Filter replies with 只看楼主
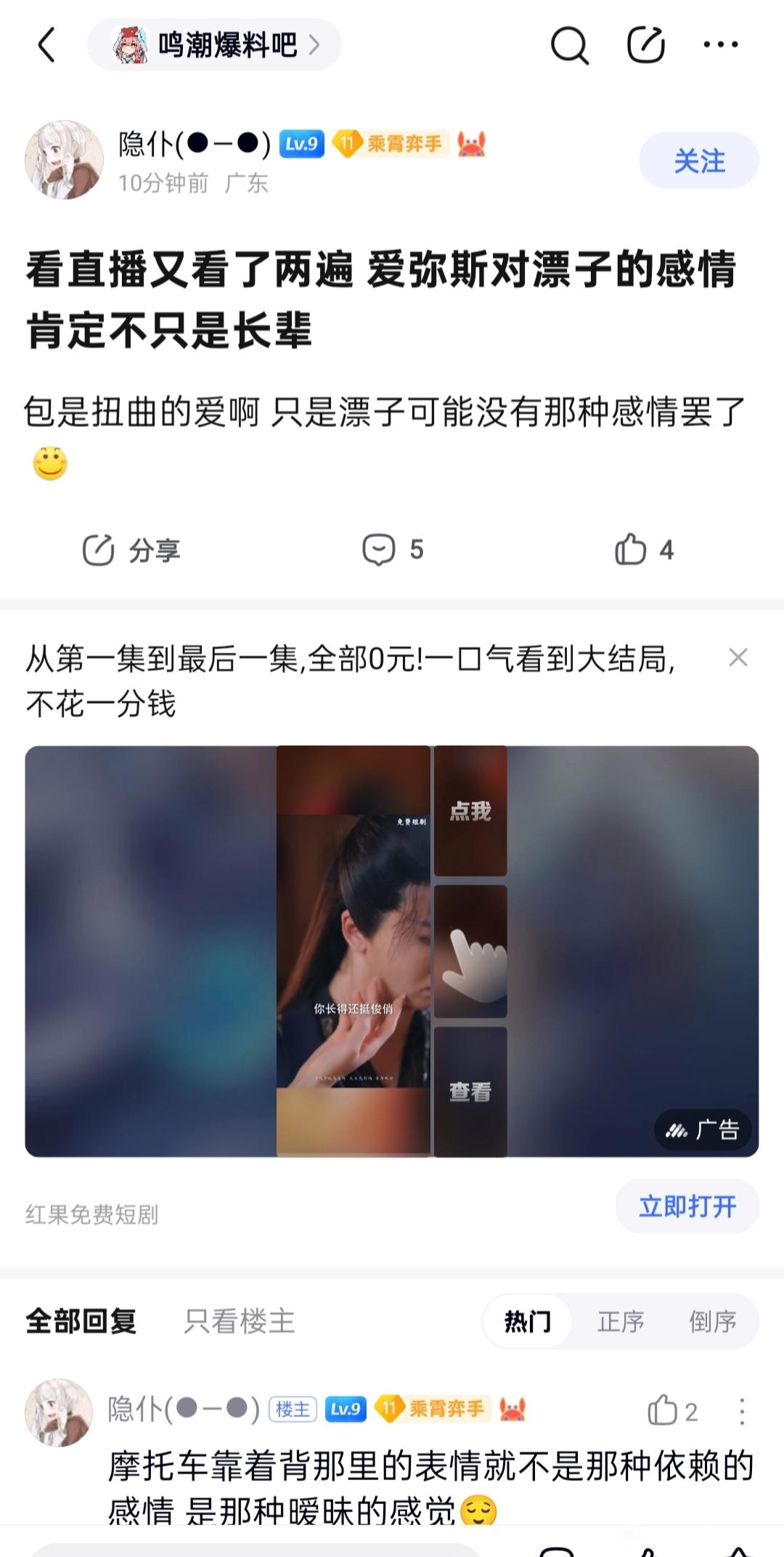 [x=240, y=1321]
